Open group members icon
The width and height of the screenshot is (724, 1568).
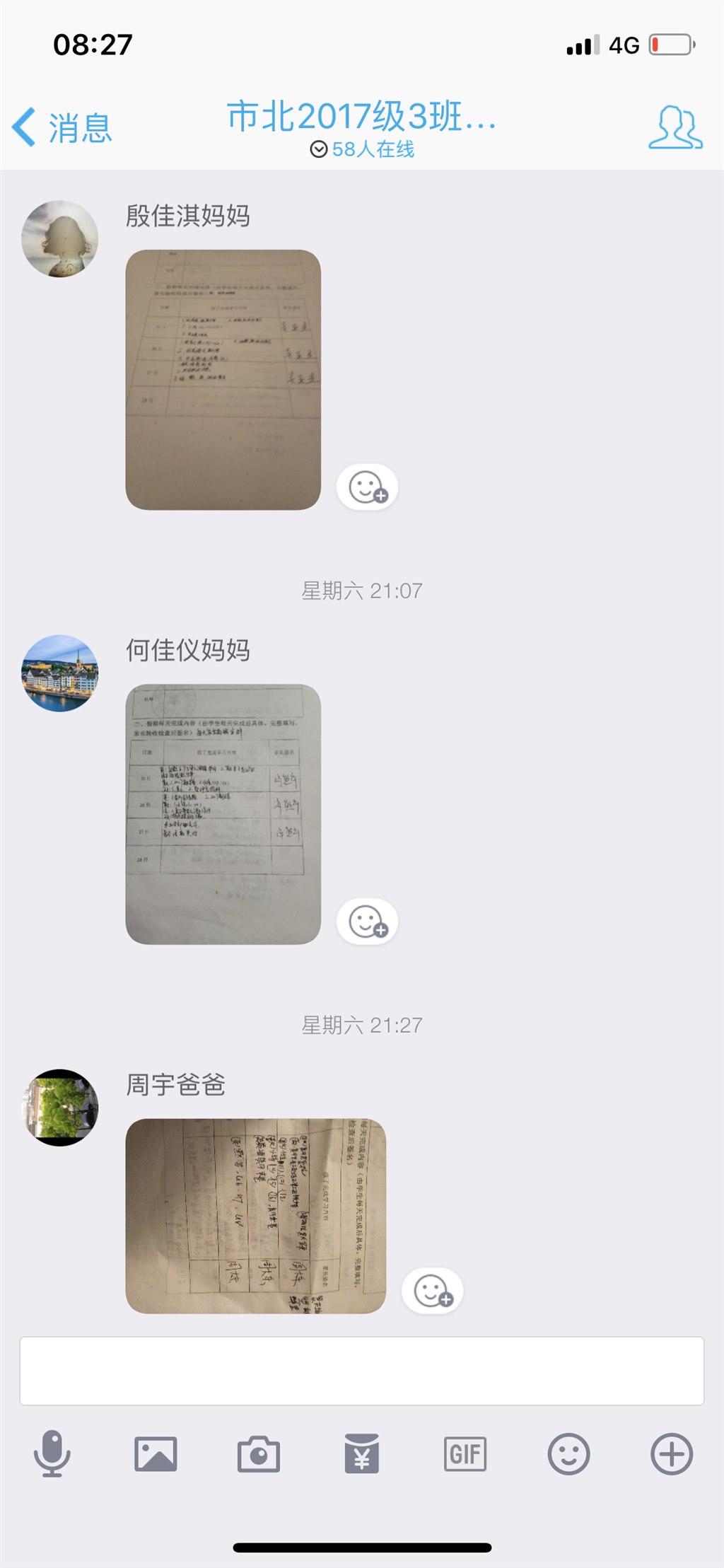[675, 127]
